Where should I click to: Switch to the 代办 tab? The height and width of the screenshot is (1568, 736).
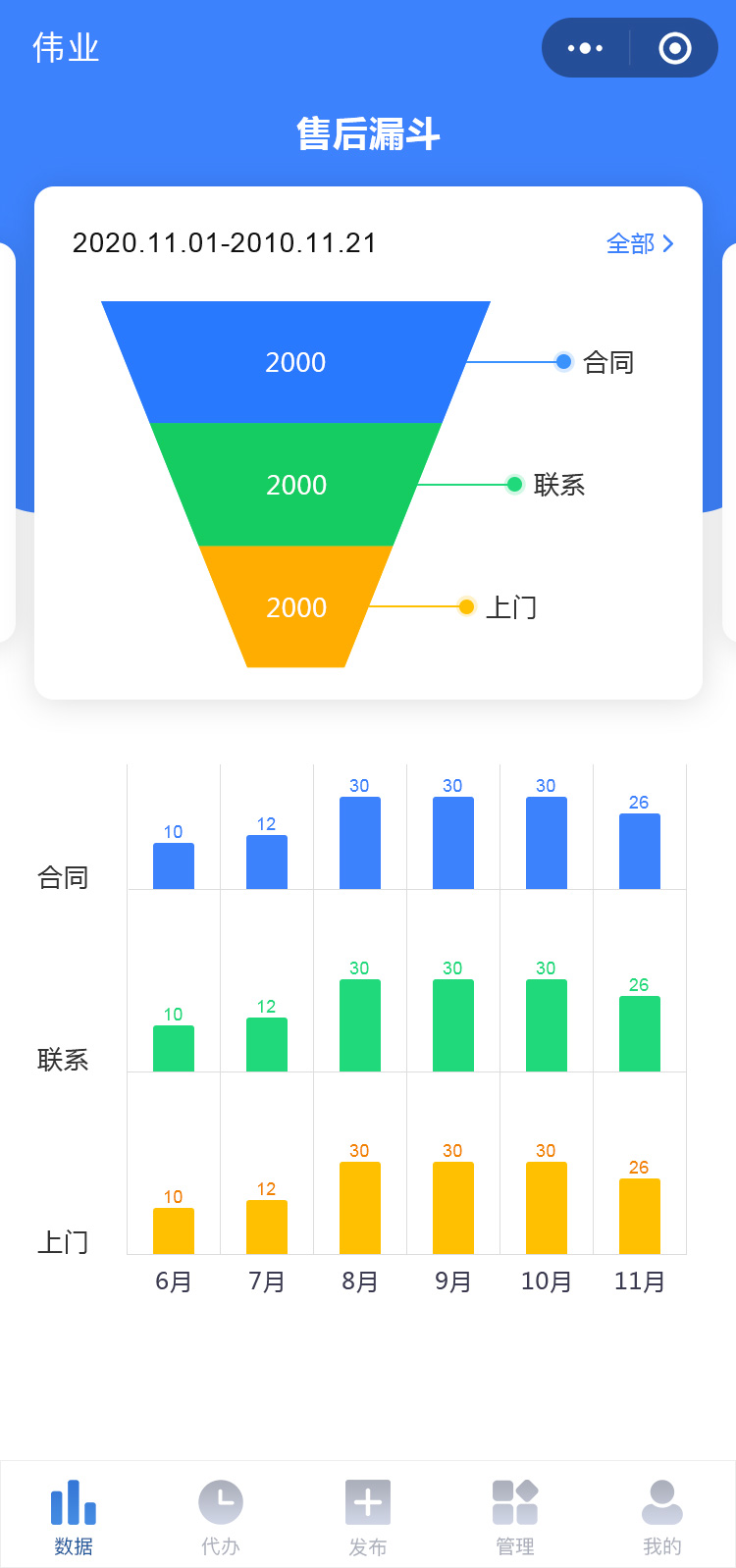(x=221, y=1516)
